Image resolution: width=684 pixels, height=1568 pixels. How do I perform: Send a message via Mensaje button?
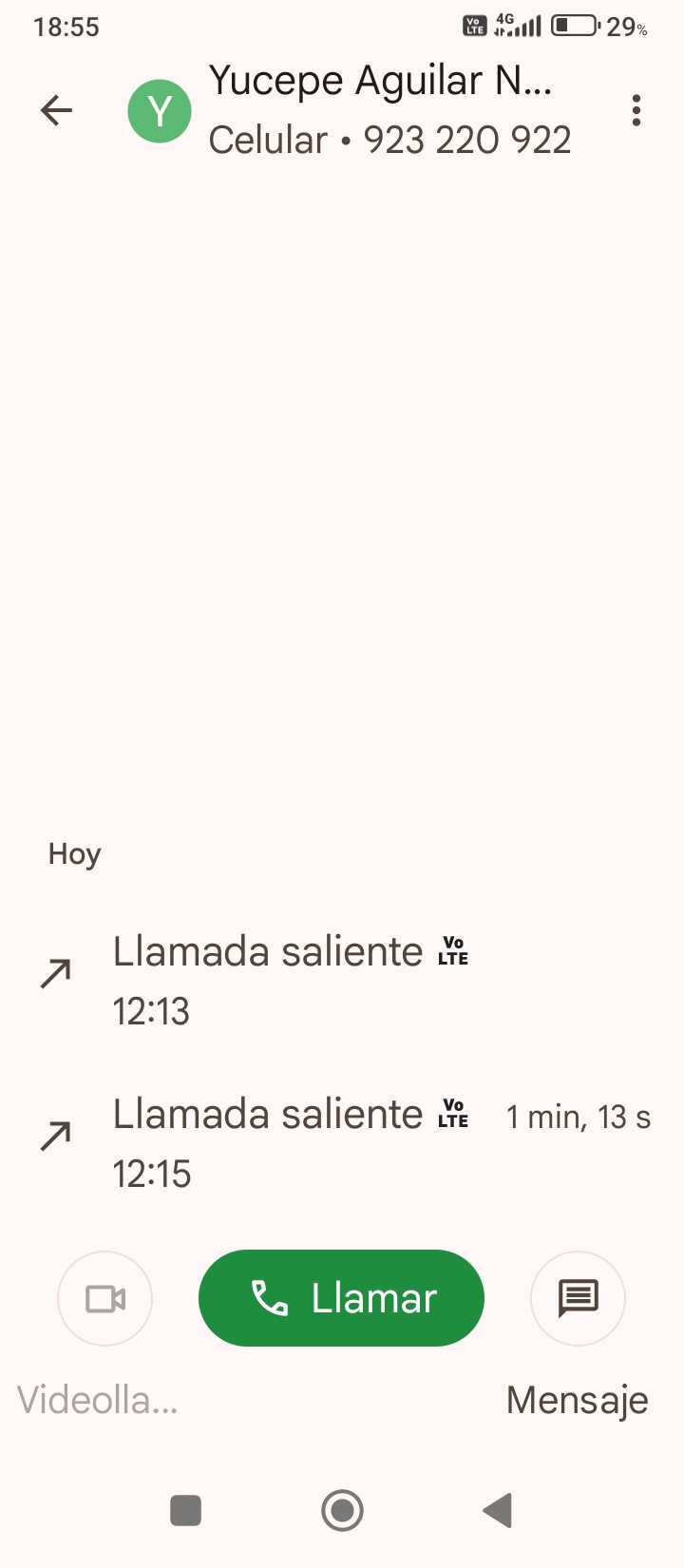(578, 1298)
